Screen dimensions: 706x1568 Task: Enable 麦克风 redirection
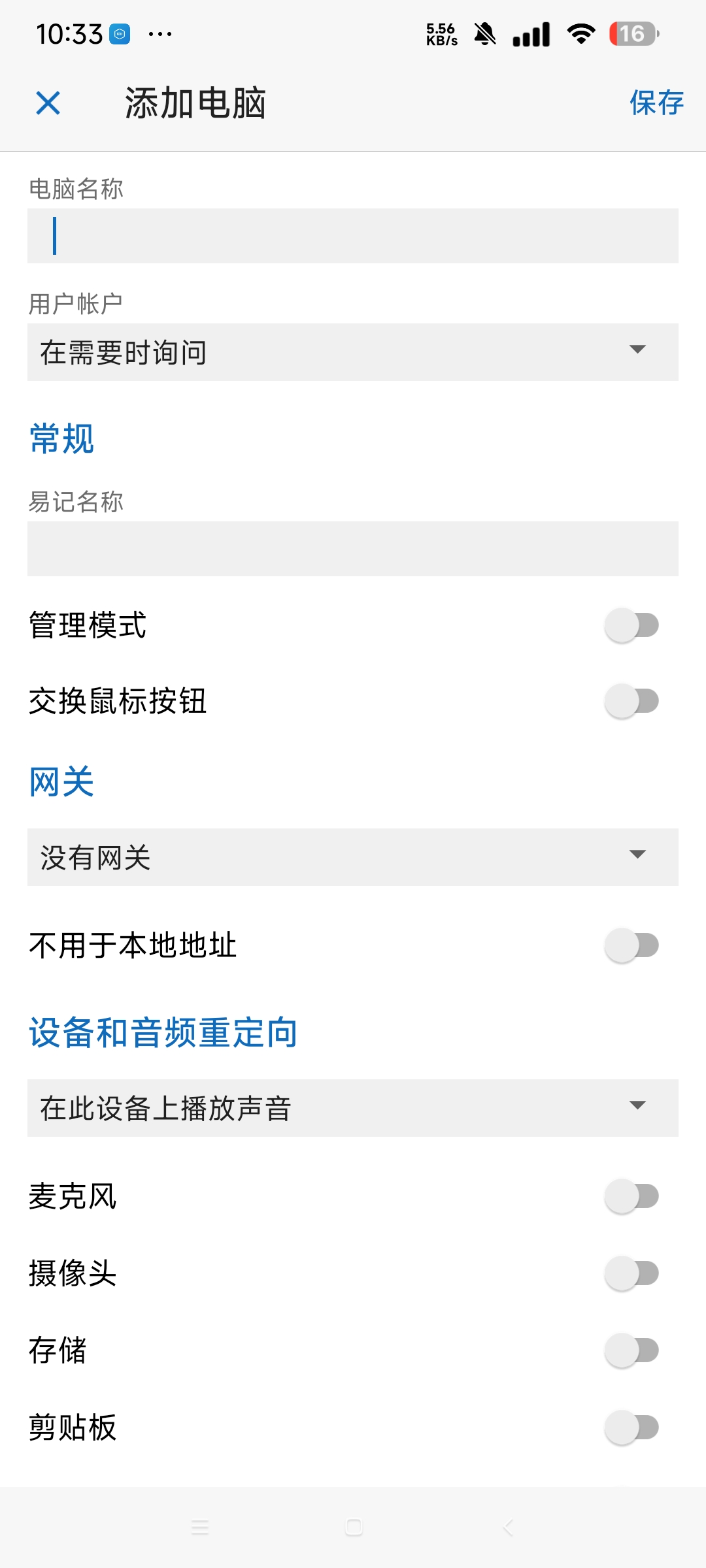[631, 1196]
